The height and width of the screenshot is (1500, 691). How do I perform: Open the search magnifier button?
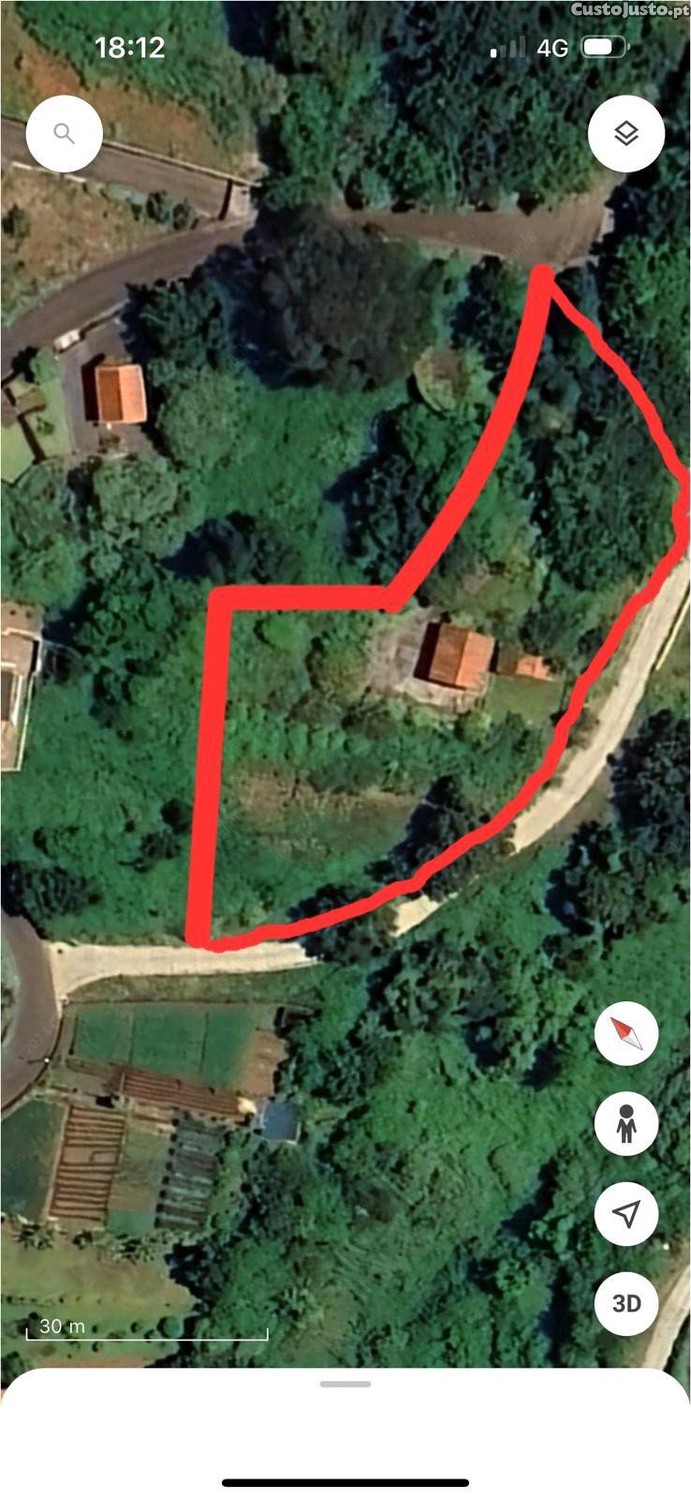coord(64,134)
